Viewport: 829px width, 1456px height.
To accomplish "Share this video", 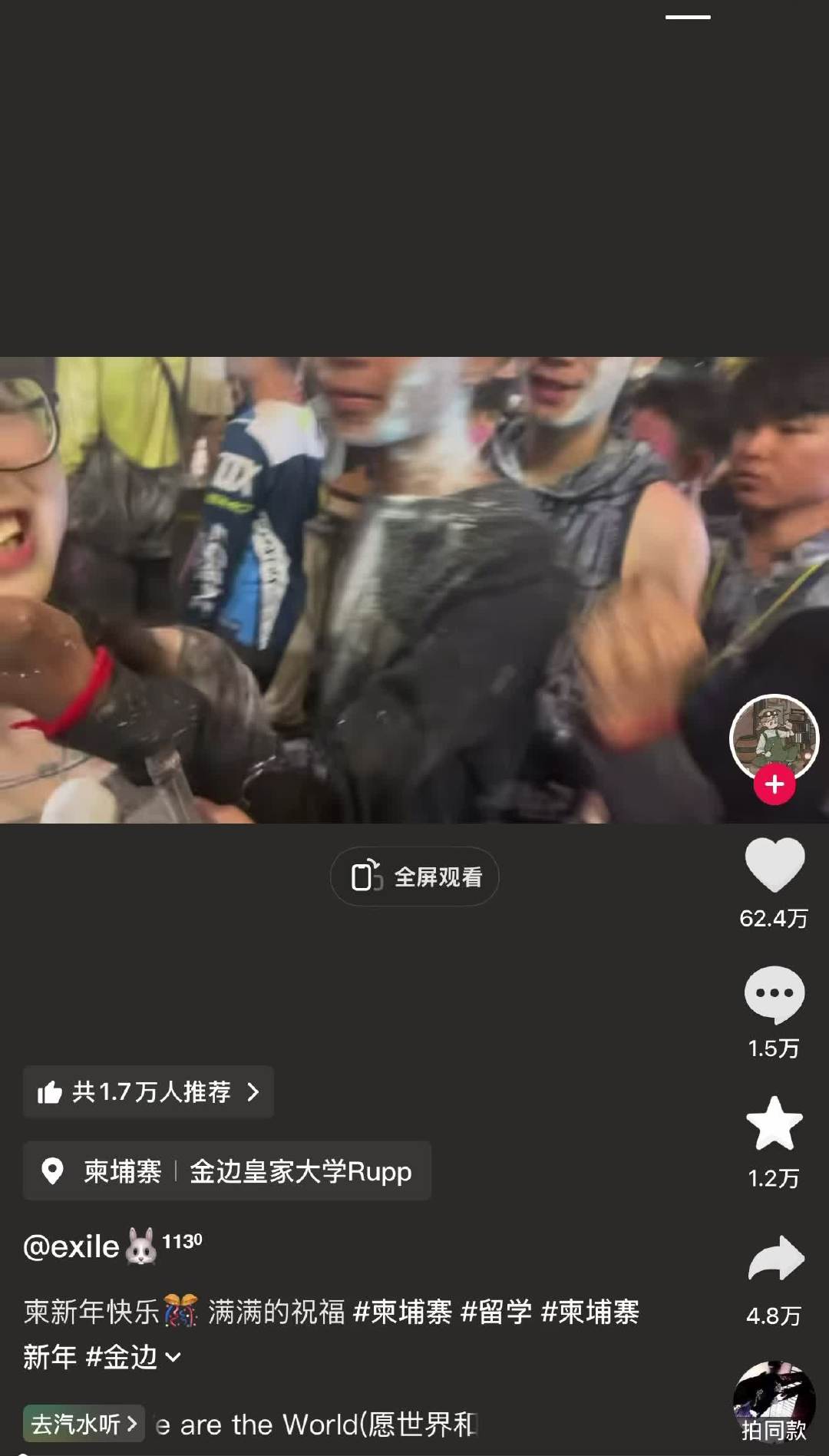I will 775,1260.
